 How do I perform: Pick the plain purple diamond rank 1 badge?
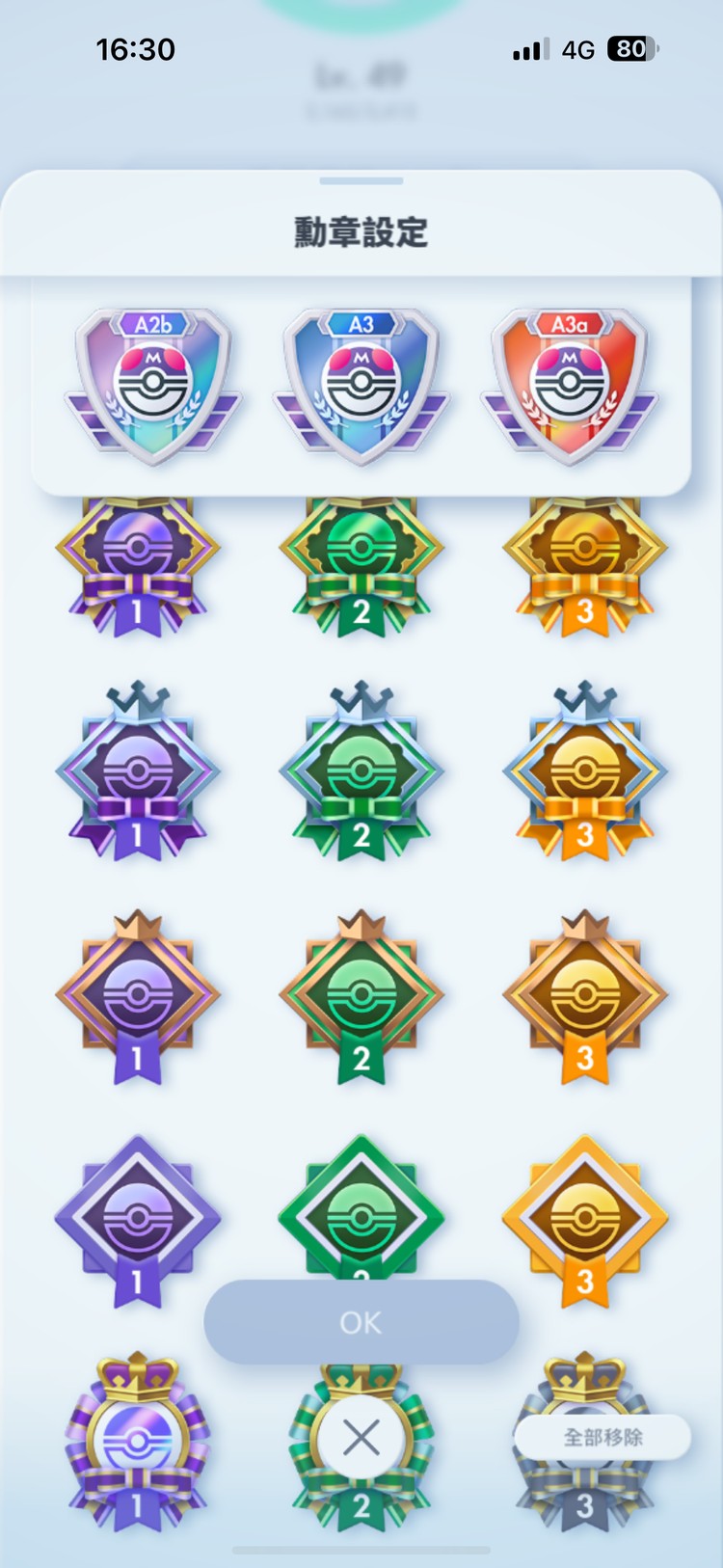(138, 1220)
